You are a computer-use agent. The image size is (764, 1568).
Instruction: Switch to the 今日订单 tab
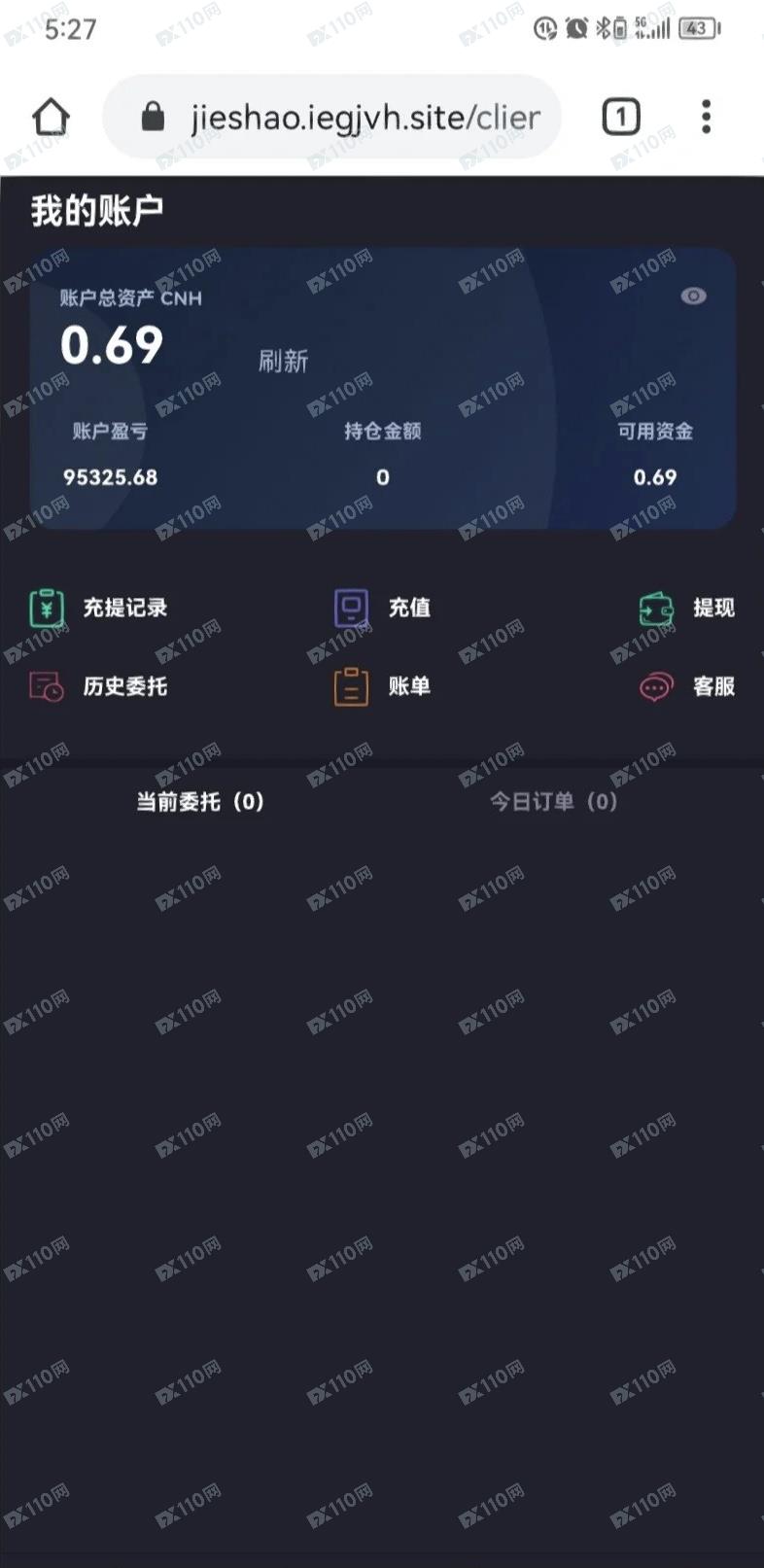click(553, 802)
